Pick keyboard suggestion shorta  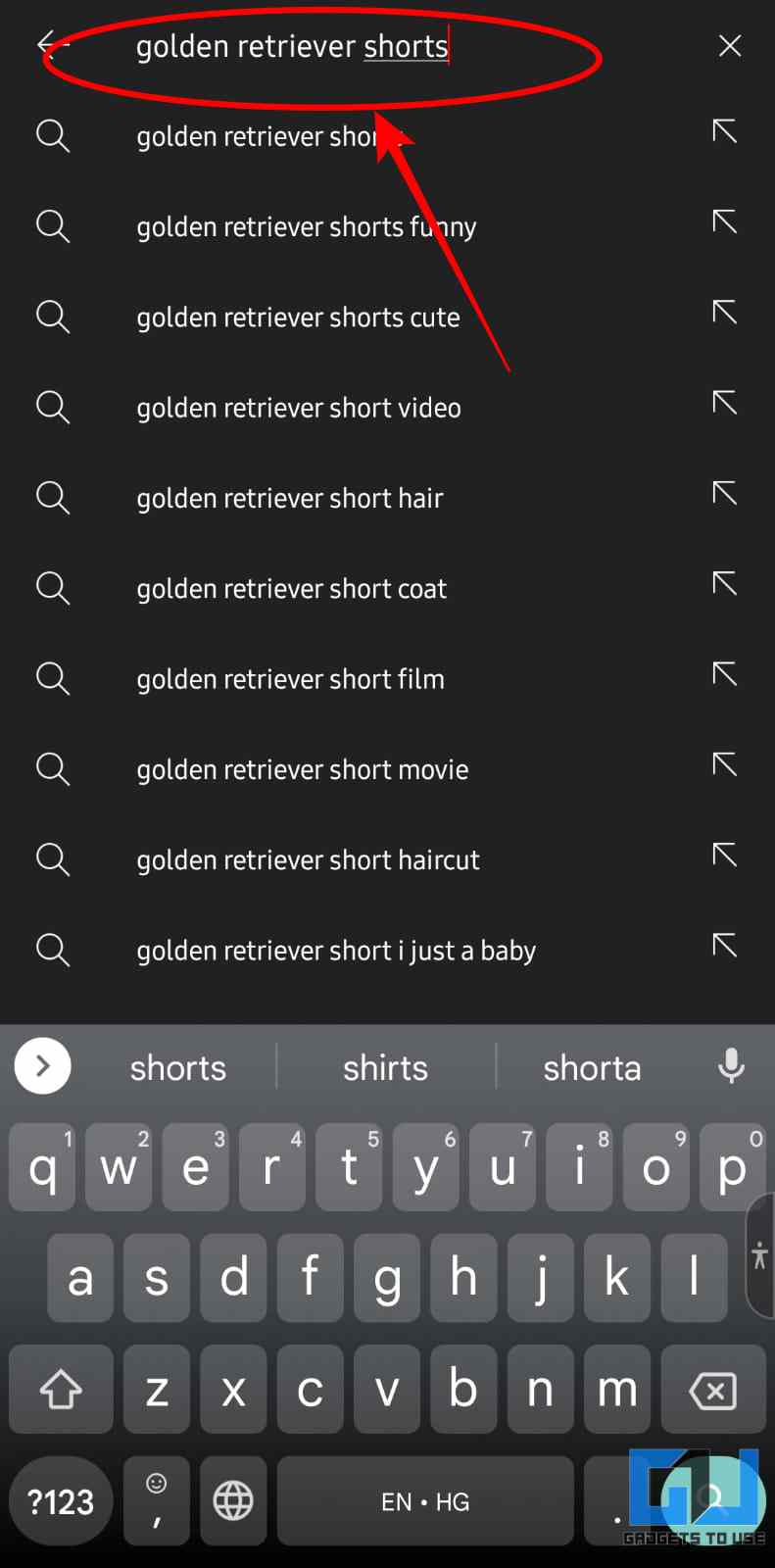pos(593,1067)
